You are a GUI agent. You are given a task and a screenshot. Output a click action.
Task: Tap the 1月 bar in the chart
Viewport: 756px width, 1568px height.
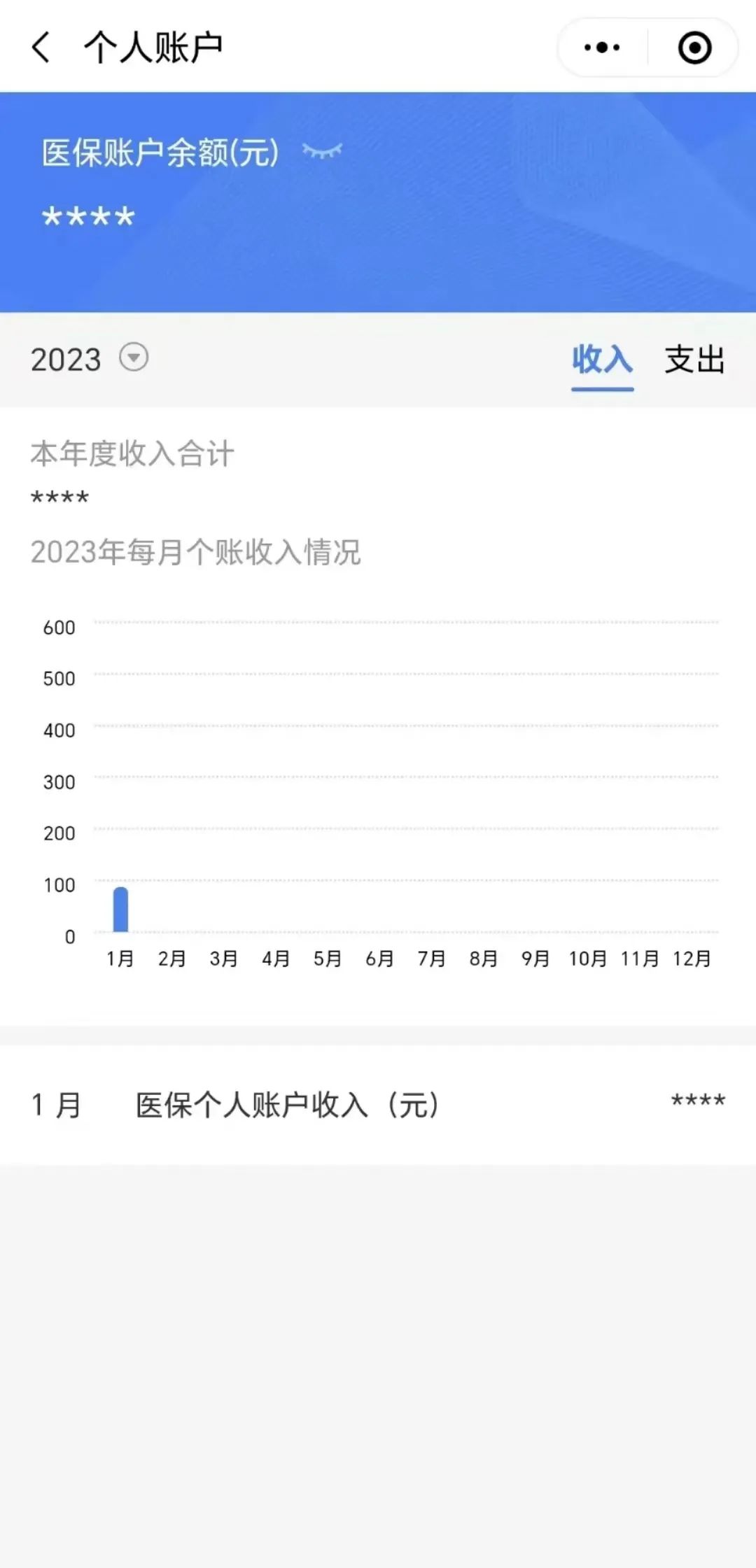coord(120,909)
